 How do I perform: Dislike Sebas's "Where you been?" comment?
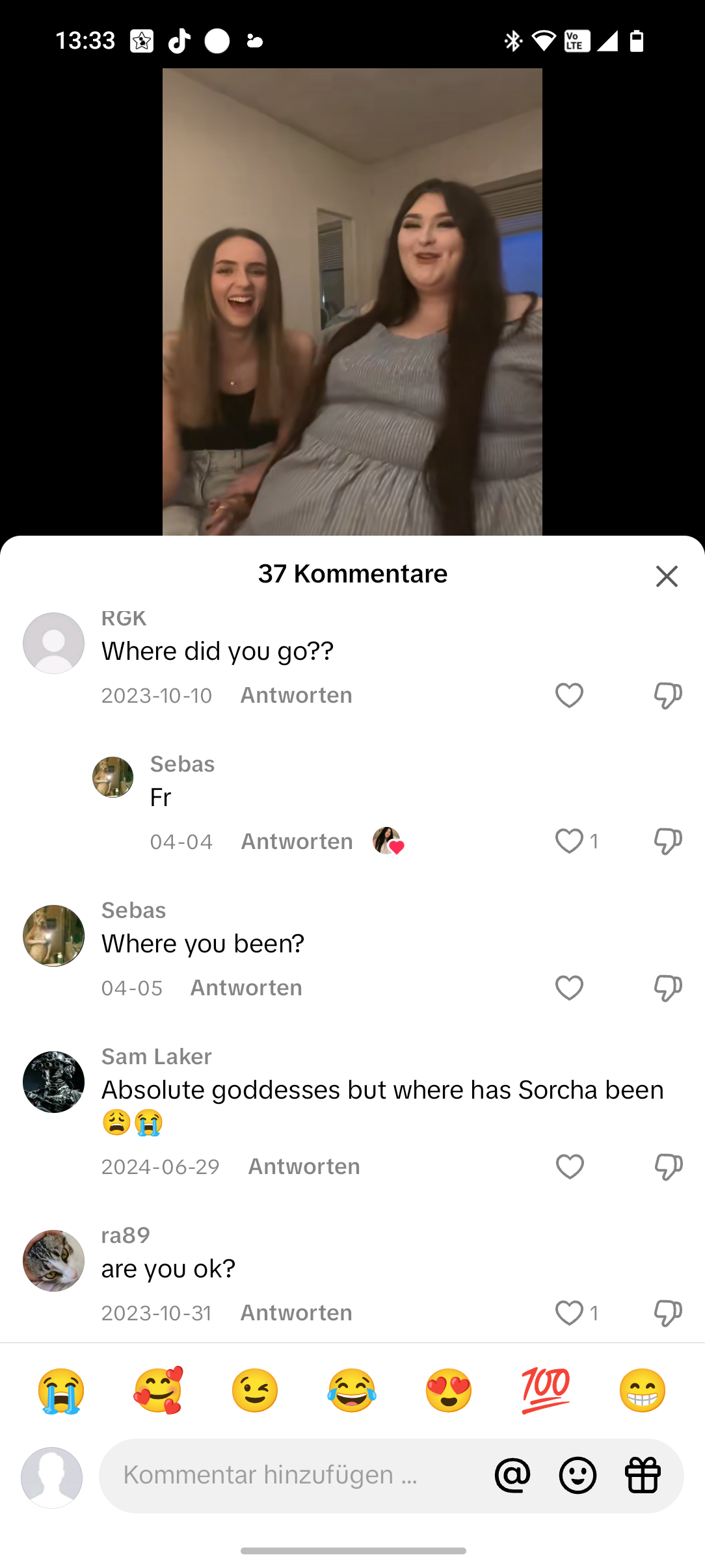[668, 988]
